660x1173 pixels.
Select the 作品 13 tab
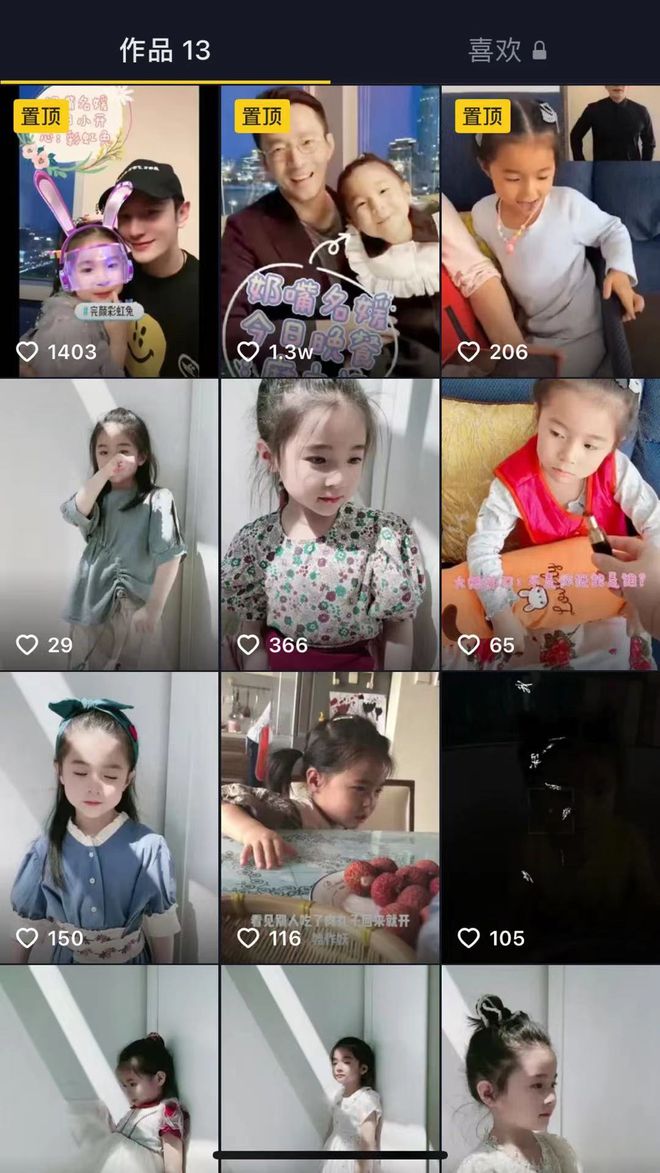[x=165, y=50]
